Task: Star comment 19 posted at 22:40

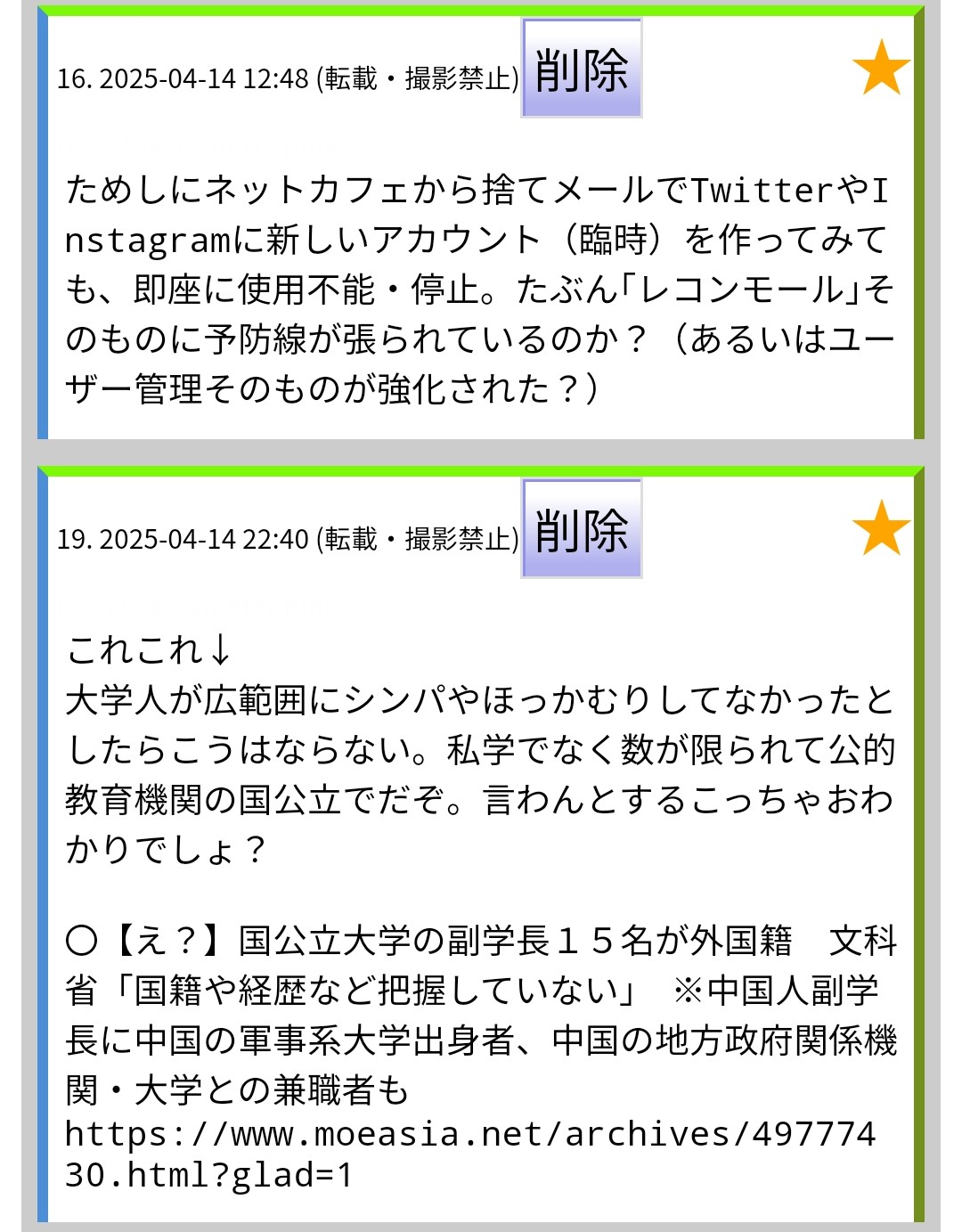Action: click(x=880, y=528)
